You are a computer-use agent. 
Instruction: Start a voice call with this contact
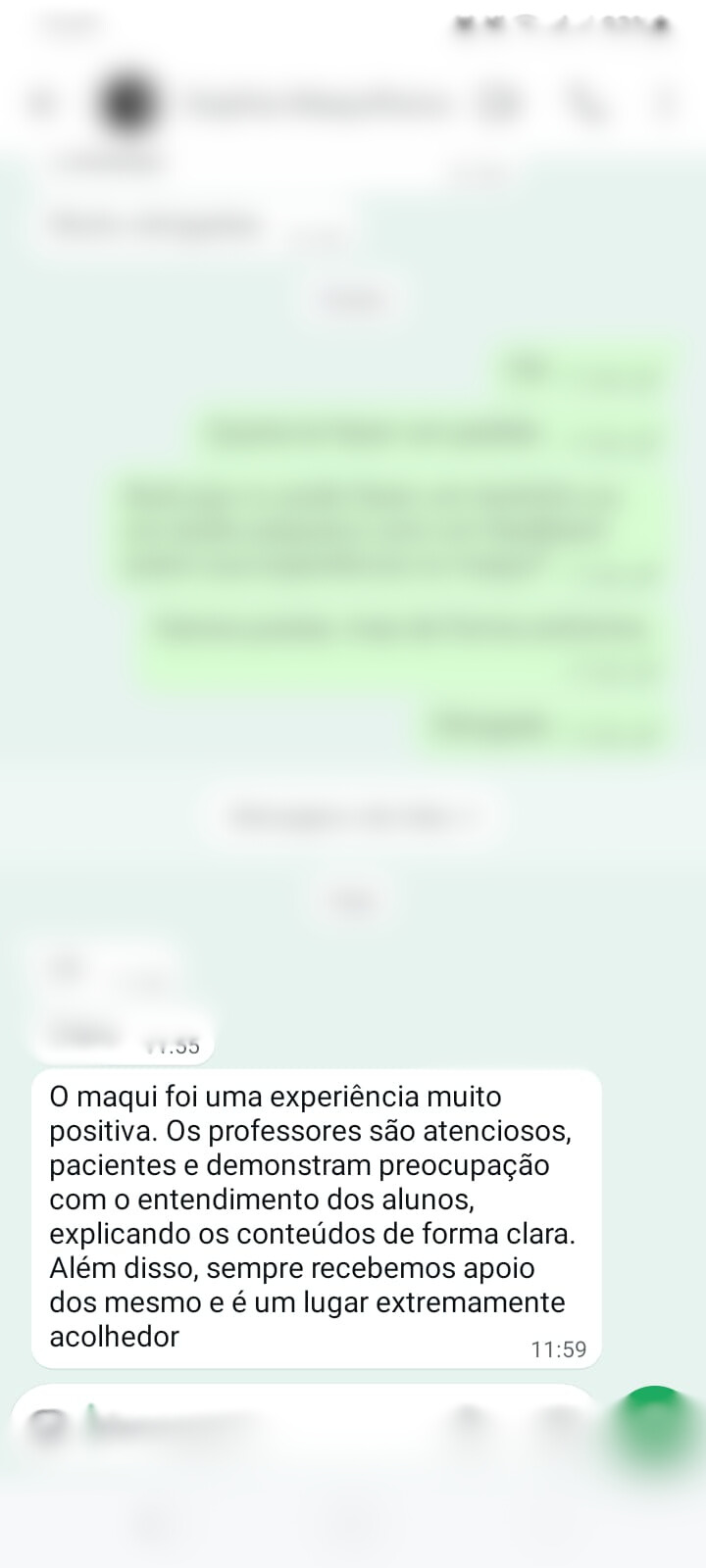tap(585, 103)
